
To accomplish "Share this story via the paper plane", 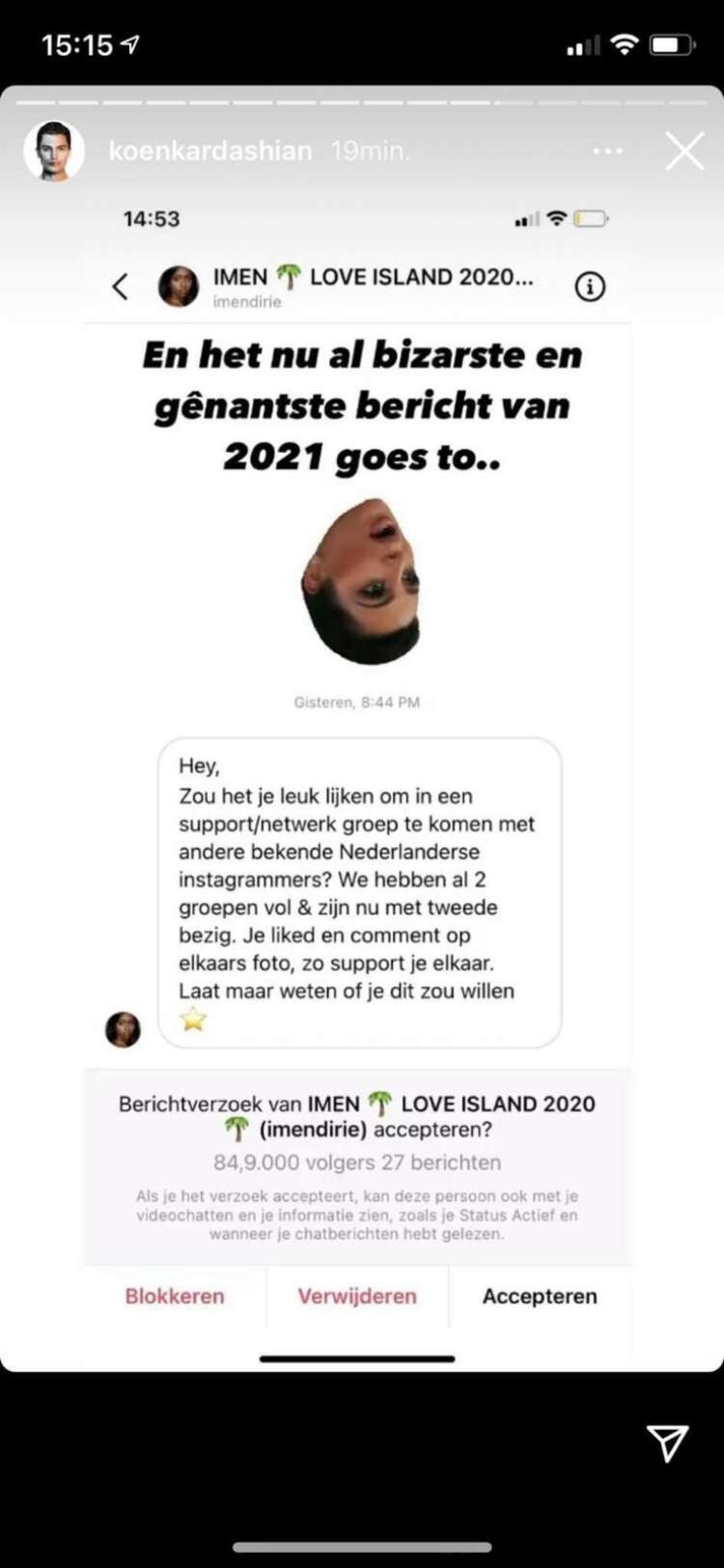I will (x=668, y=1442).
